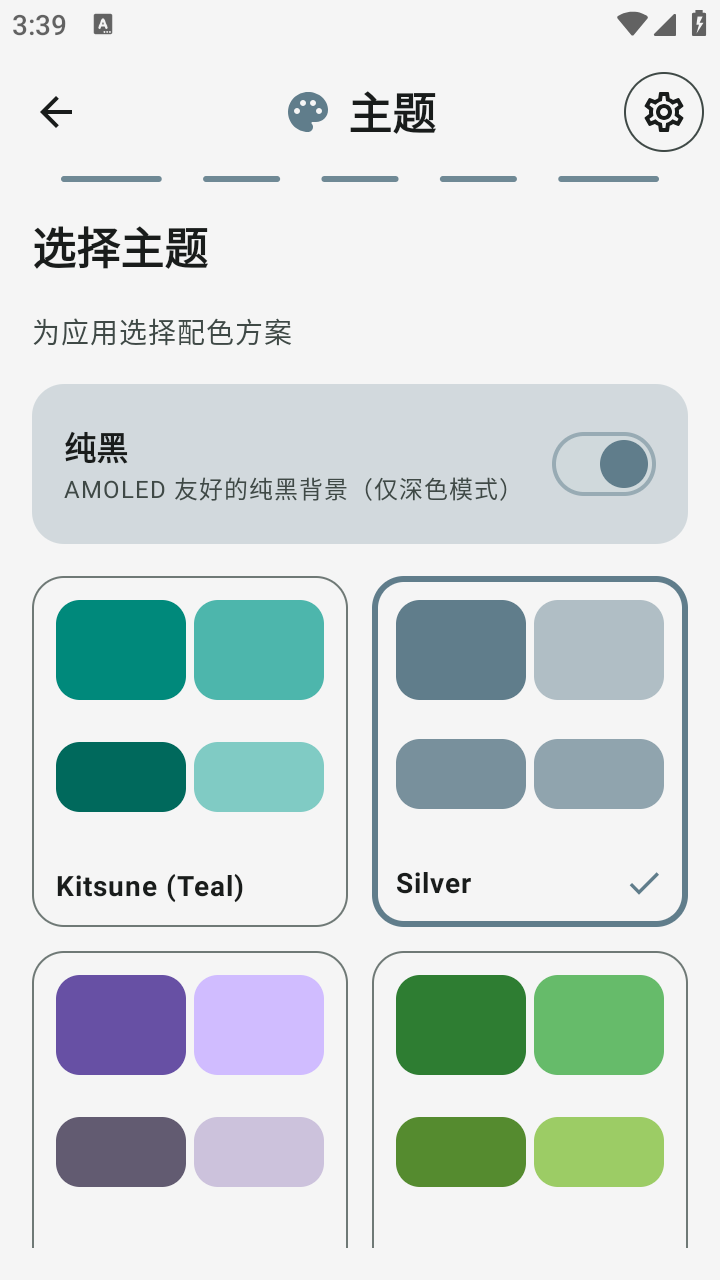Tap the battery charging icon in the status bar

point(700,25)
